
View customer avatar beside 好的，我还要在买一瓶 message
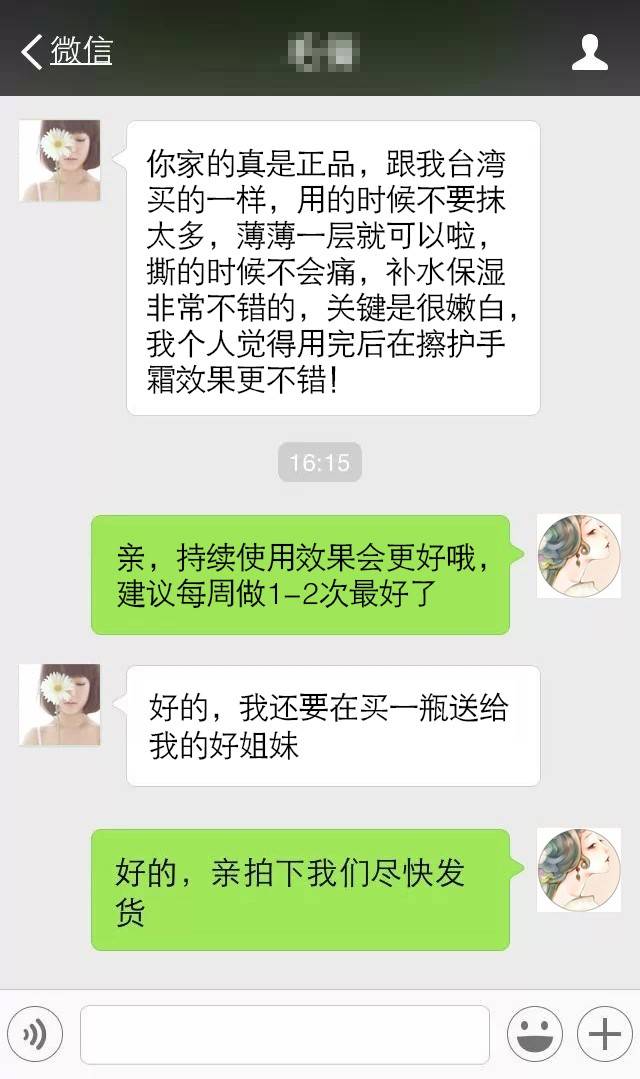pos(60,705)
